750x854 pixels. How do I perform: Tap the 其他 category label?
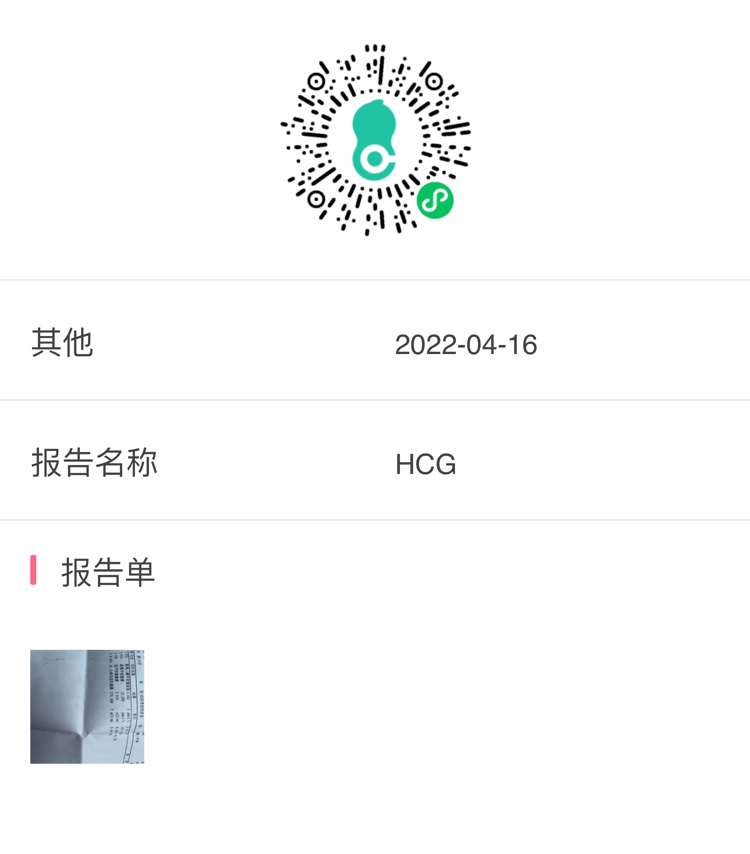(63, 343)
